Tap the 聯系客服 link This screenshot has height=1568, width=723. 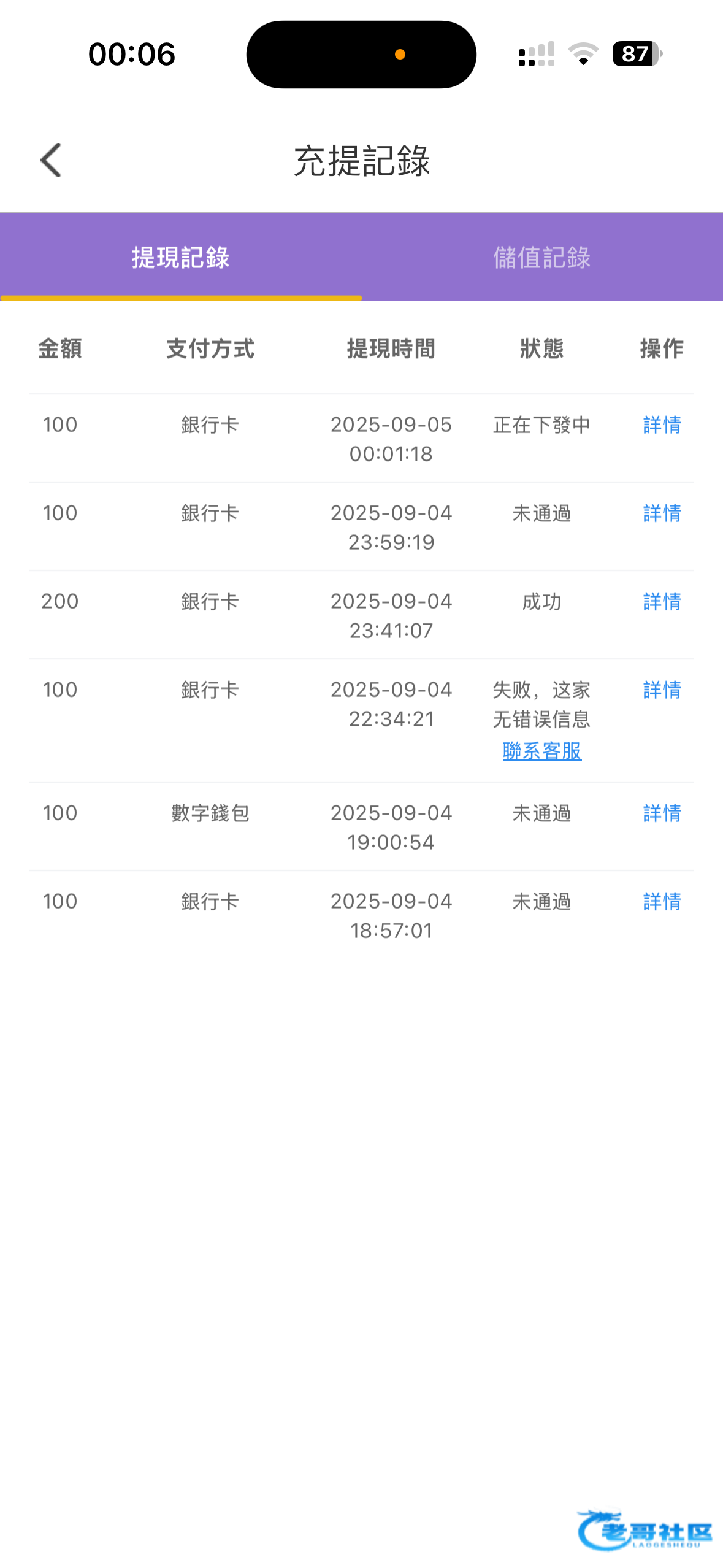[541, 751]
